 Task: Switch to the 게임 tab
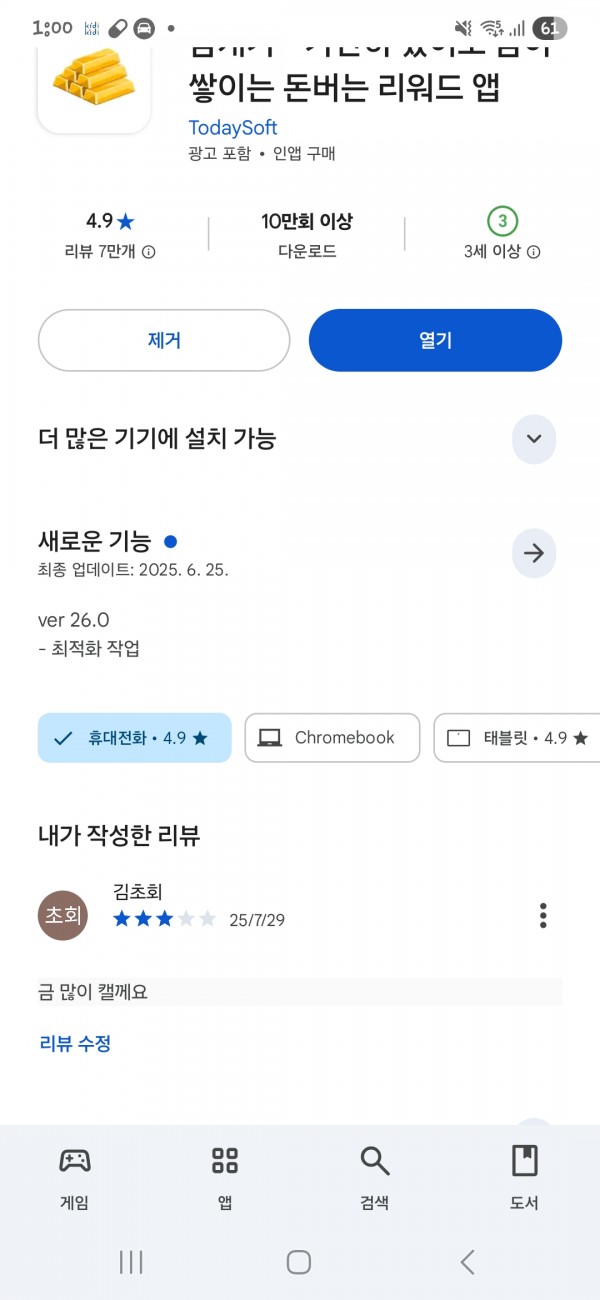point(75,1178)
